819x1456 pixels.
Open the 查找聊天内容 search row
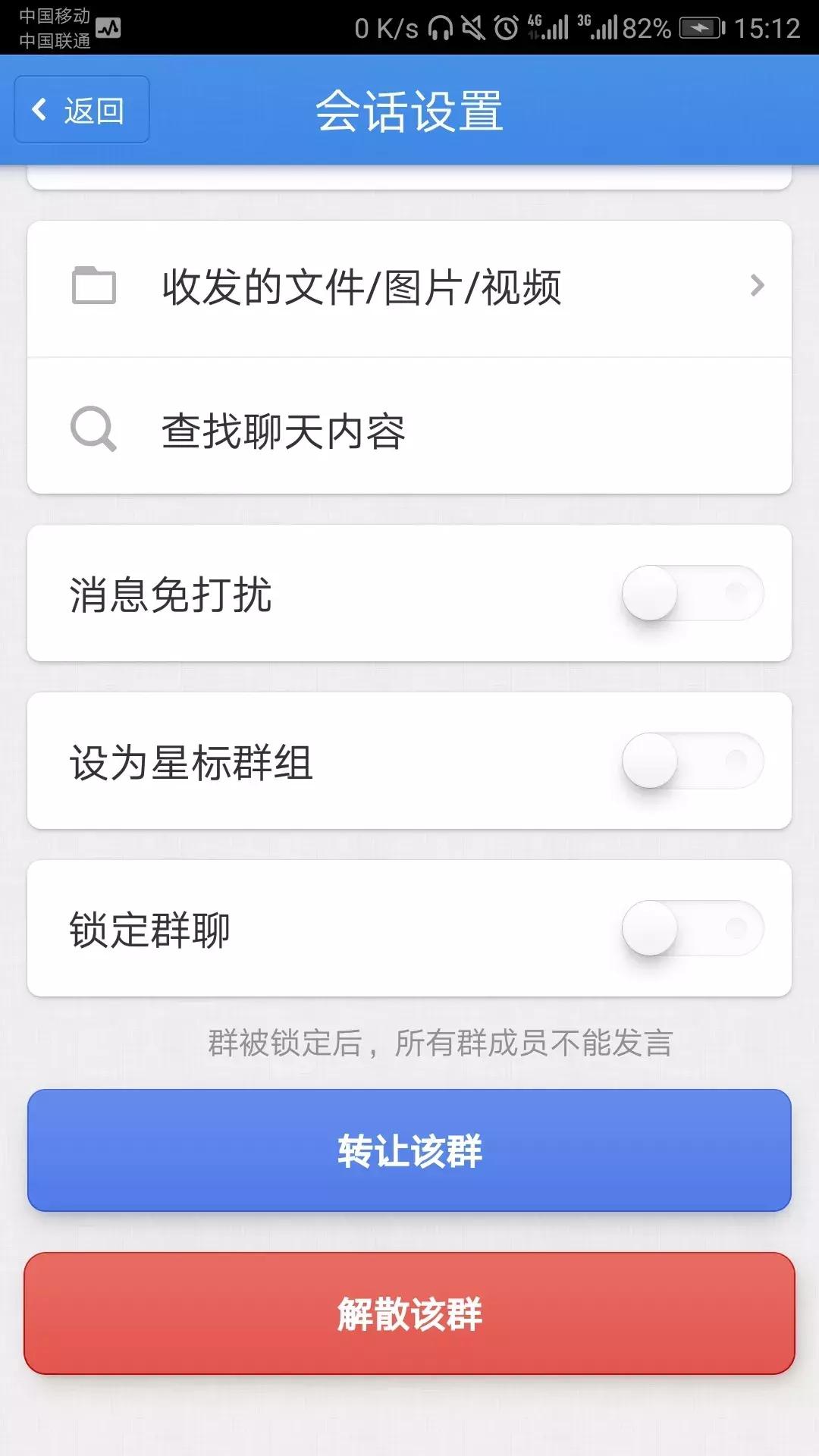[x=409, y=428]
